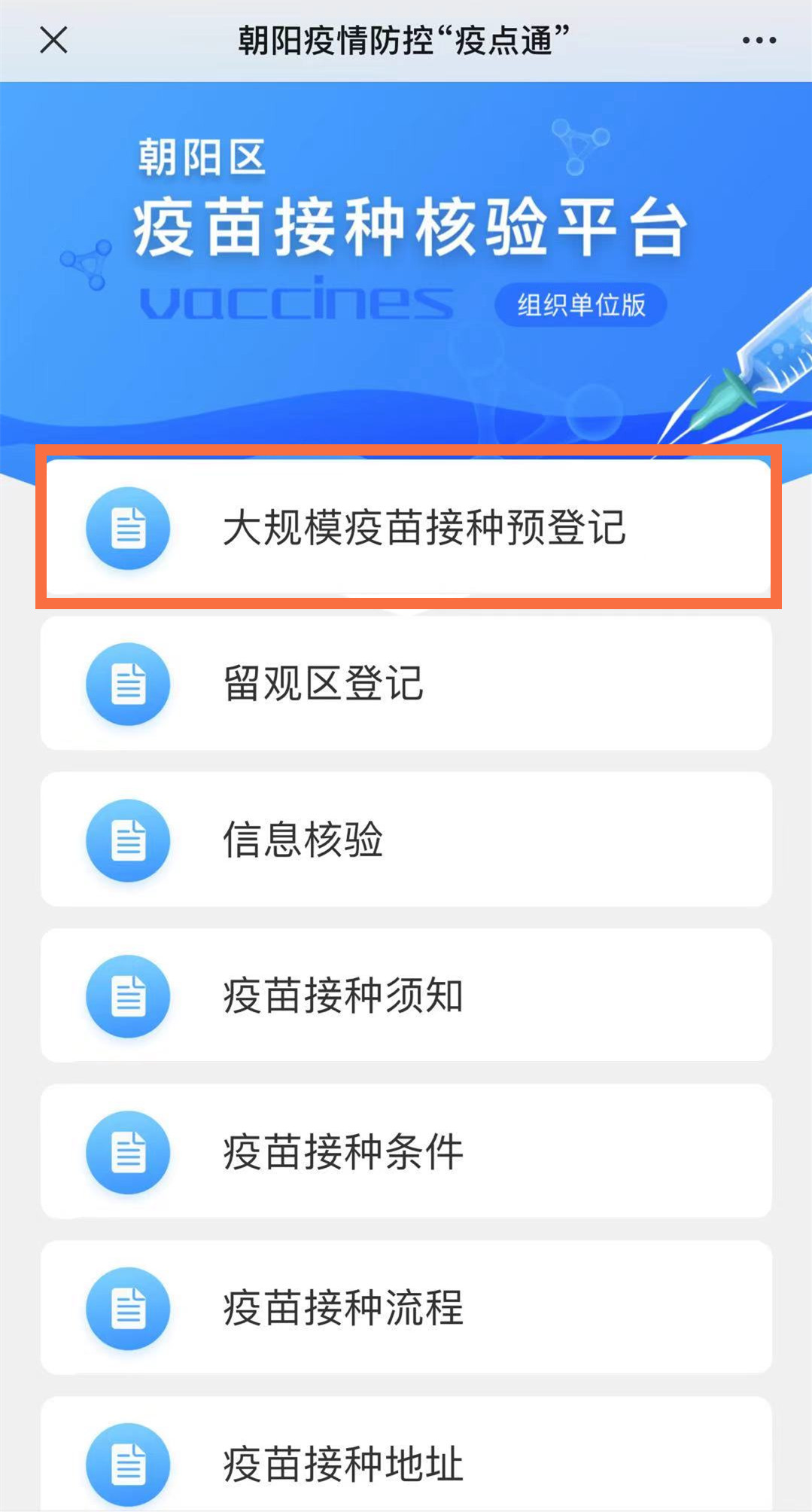812x1512 pixels.
Task: Open 疫苗接种流程
Action: pyautogui.click(x=406, y=1307)
